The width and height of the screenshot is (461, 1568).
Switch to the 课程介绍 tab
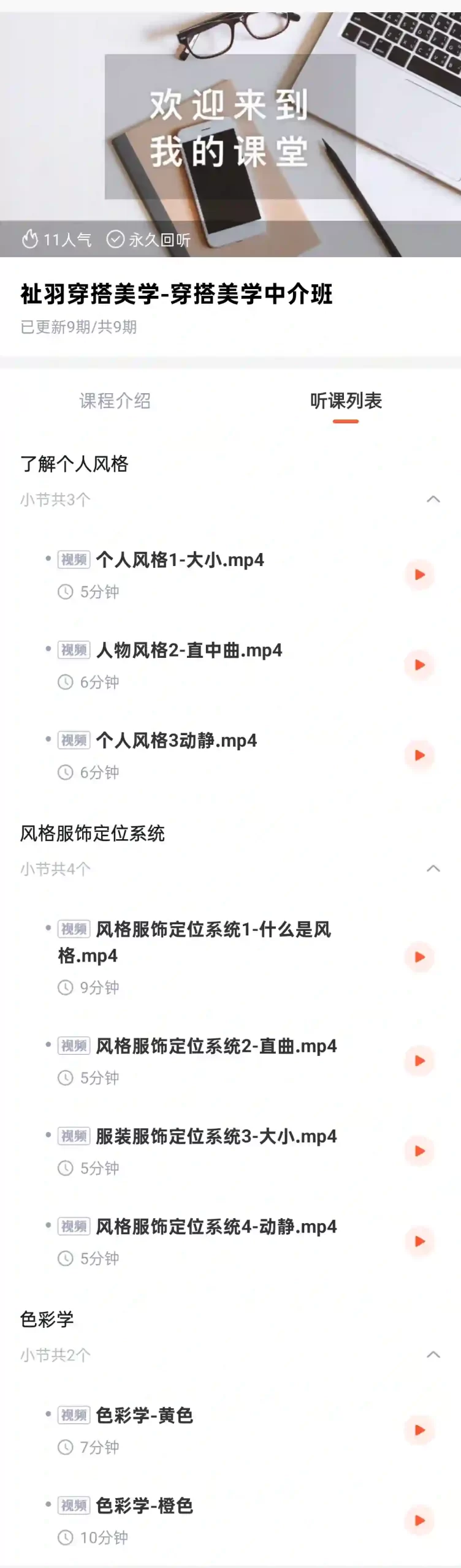(x=115, y=401)
